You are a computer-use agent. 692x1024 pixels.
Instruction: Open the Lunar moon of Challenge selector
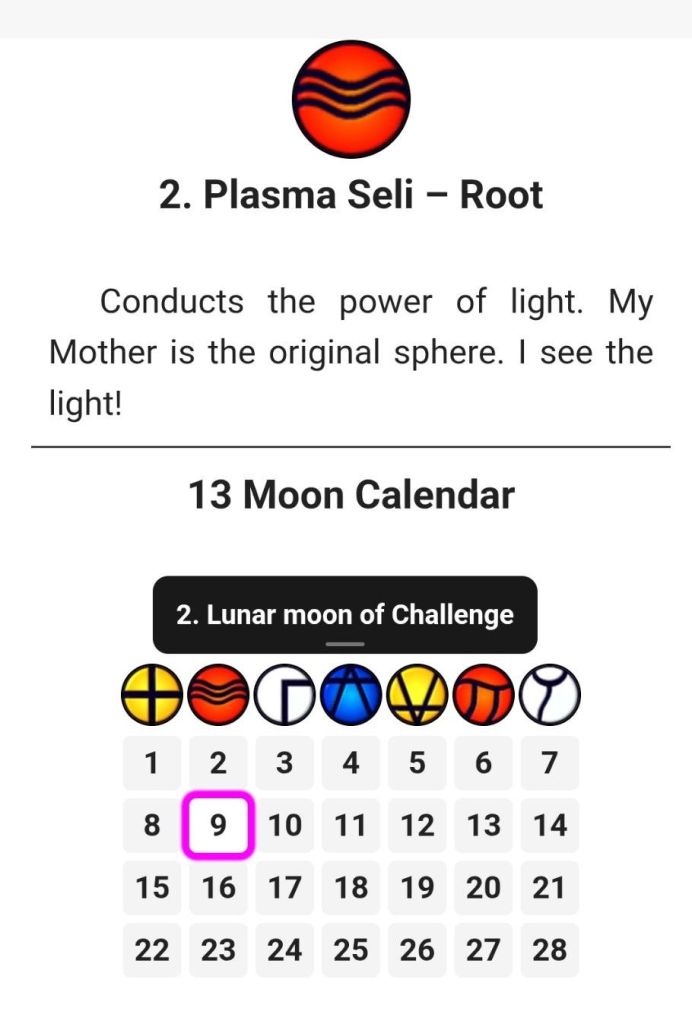coord(345,615)
